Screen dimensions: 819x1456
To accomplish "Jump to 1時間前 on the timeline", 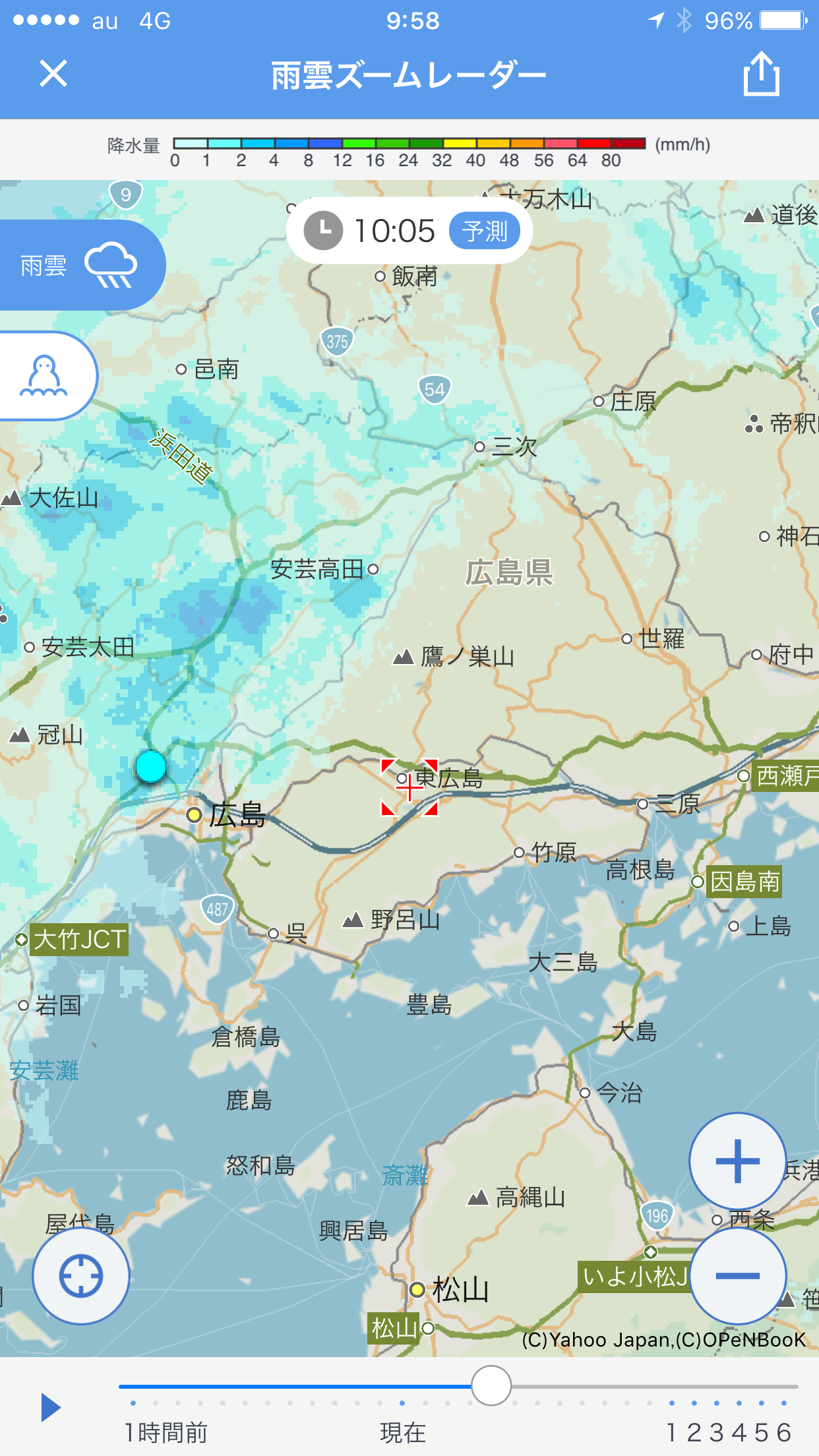I will (166, 1432).
